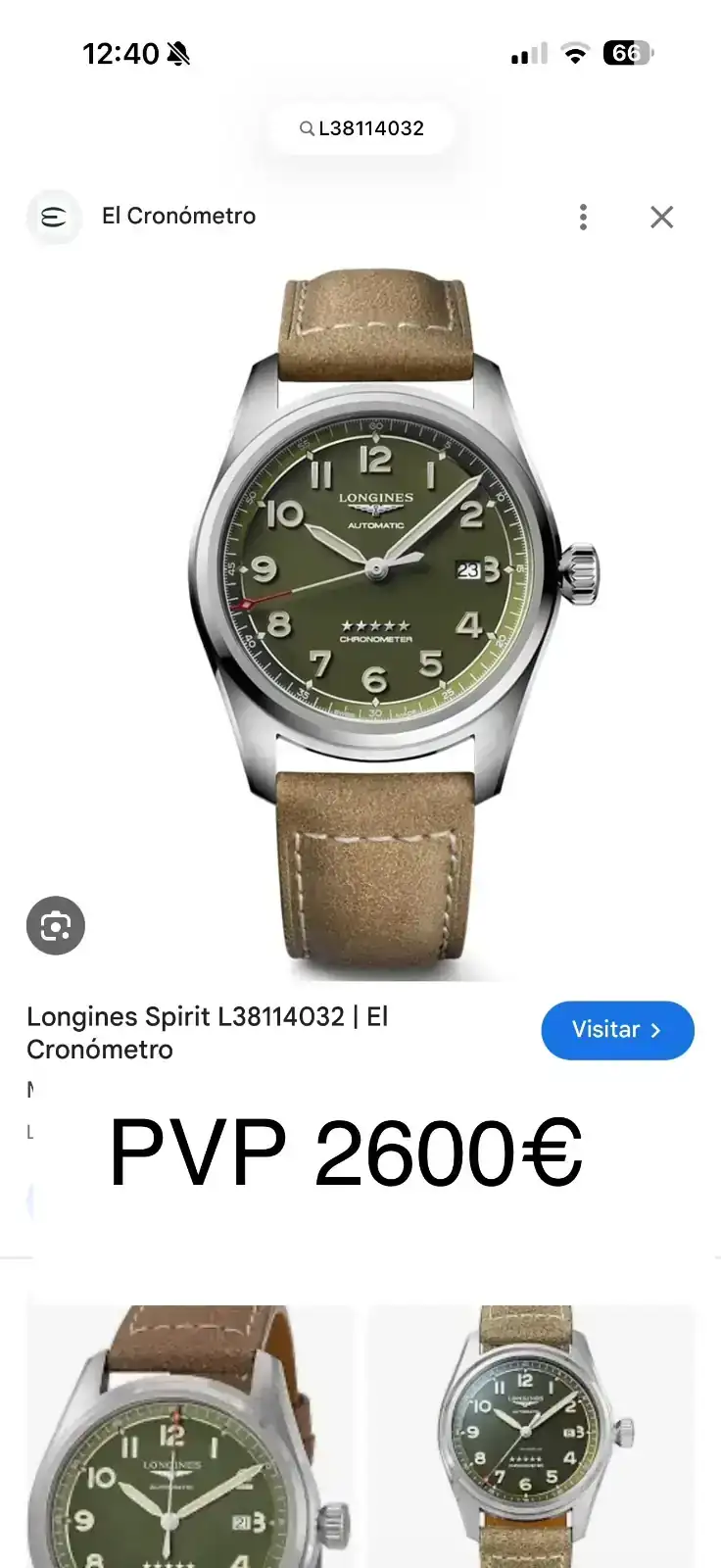
Task: Open the bottom left related watch image
Action: [189, 1436]
